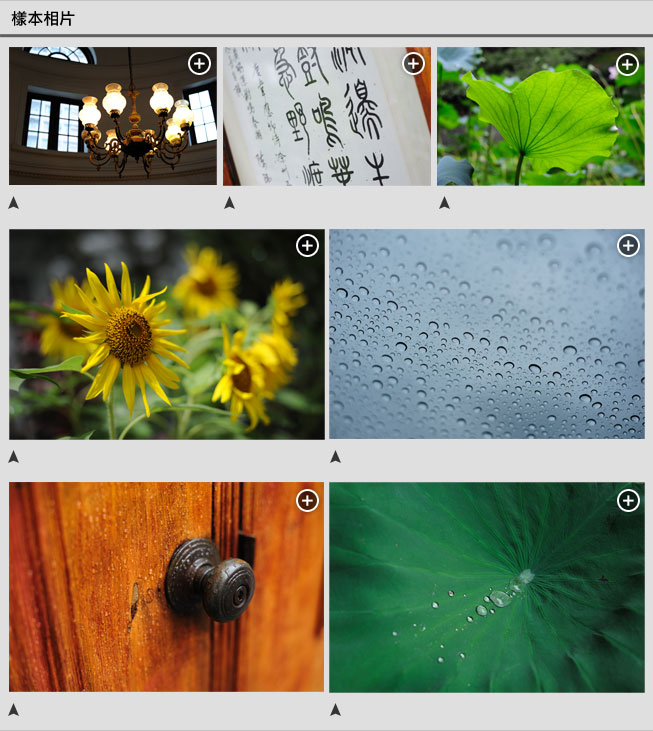The image size is (653, 731).
Task: Expand details arrow below the chandelier photo
Action: click(14, 203)
